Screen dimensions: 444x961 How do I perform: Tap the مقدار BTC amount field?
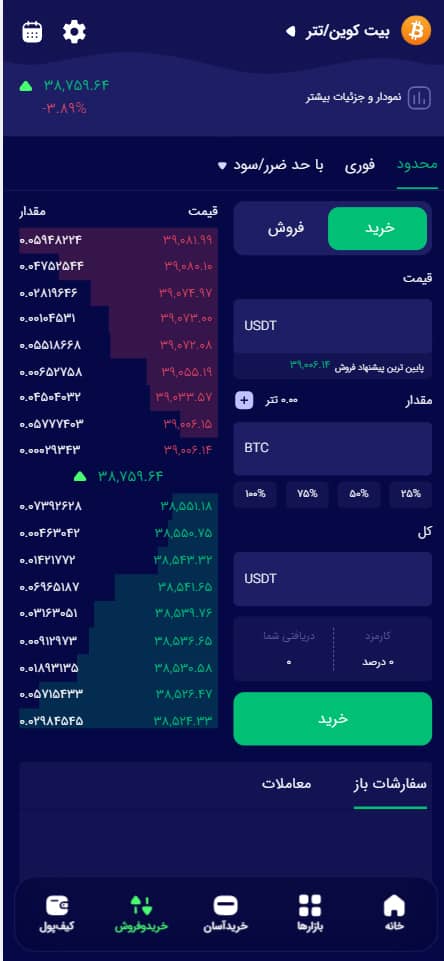tap(332, 449)
